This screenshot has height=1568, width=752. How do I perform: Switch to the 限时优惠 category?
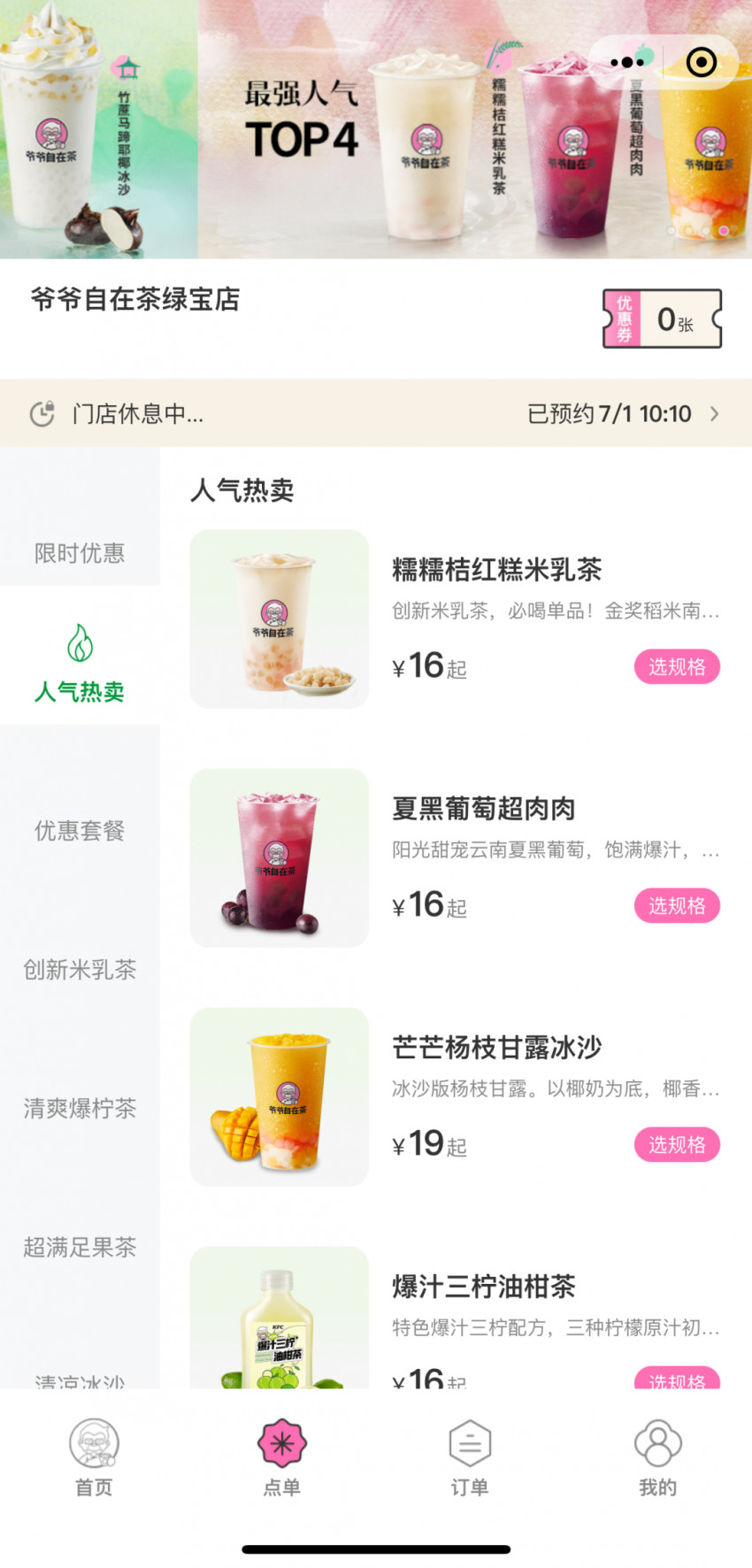(x=78, y=553)
